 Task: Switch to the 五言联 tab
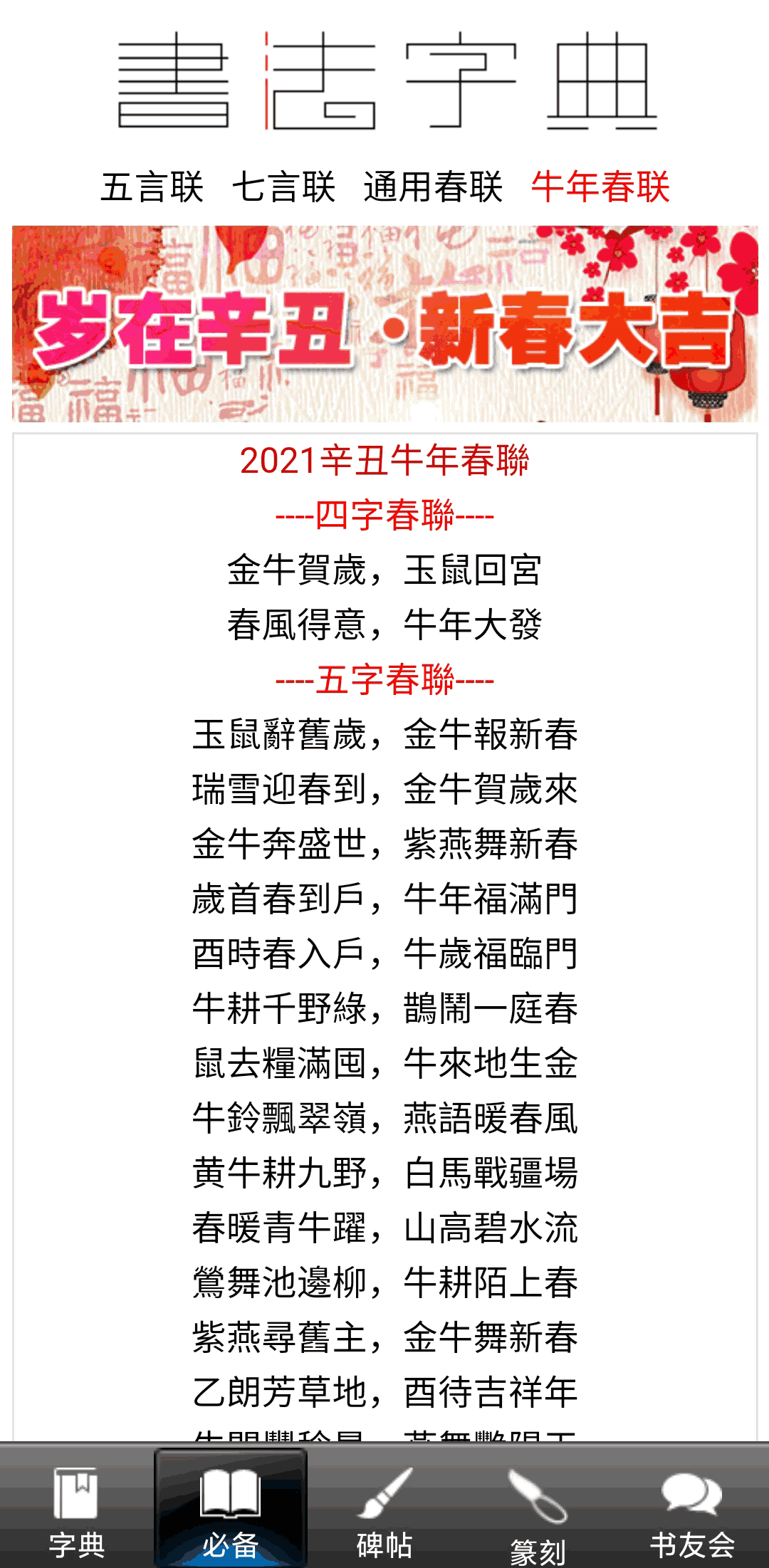152,187
